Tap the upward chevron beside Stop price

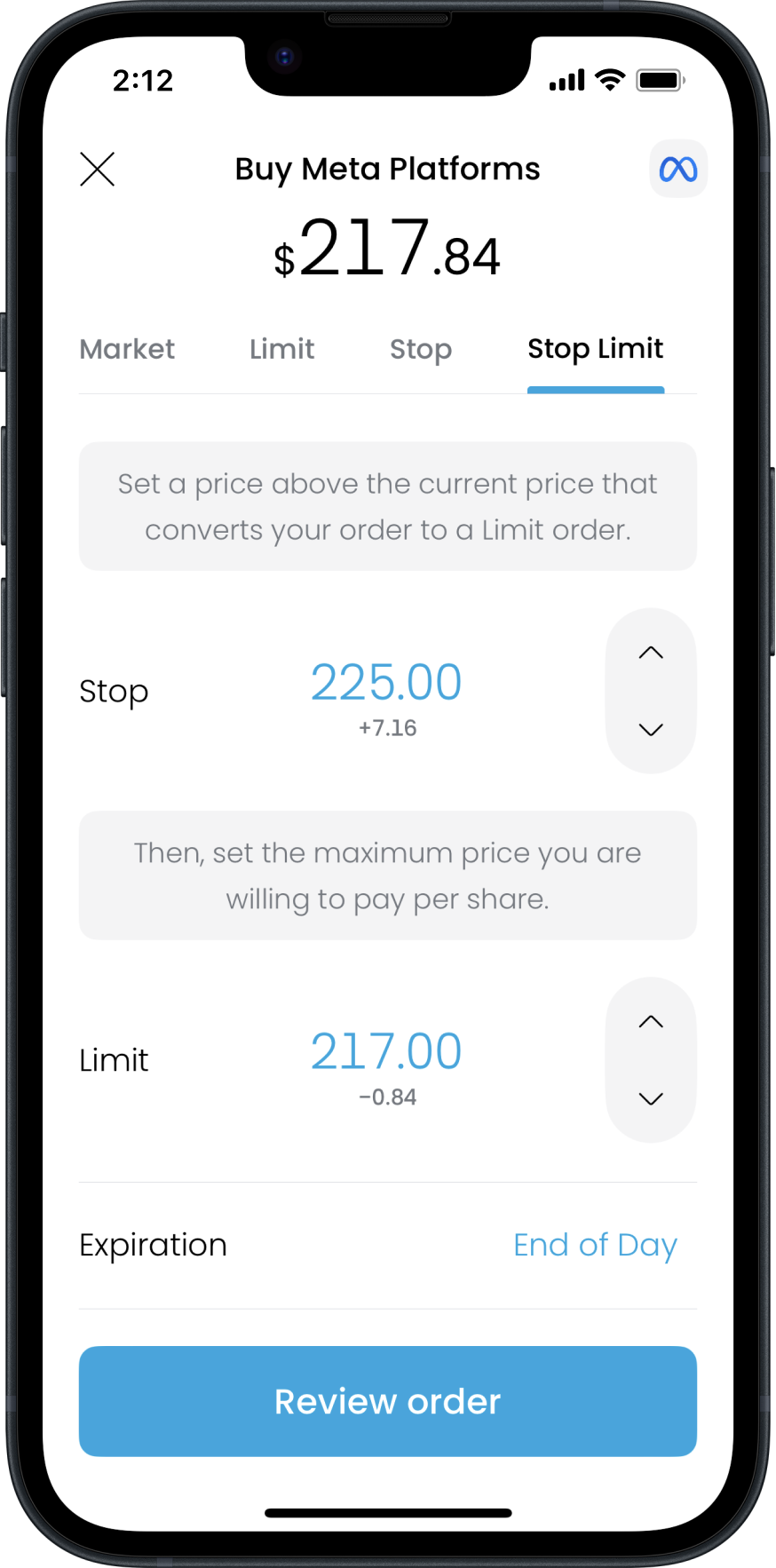[x=651, y=653]
